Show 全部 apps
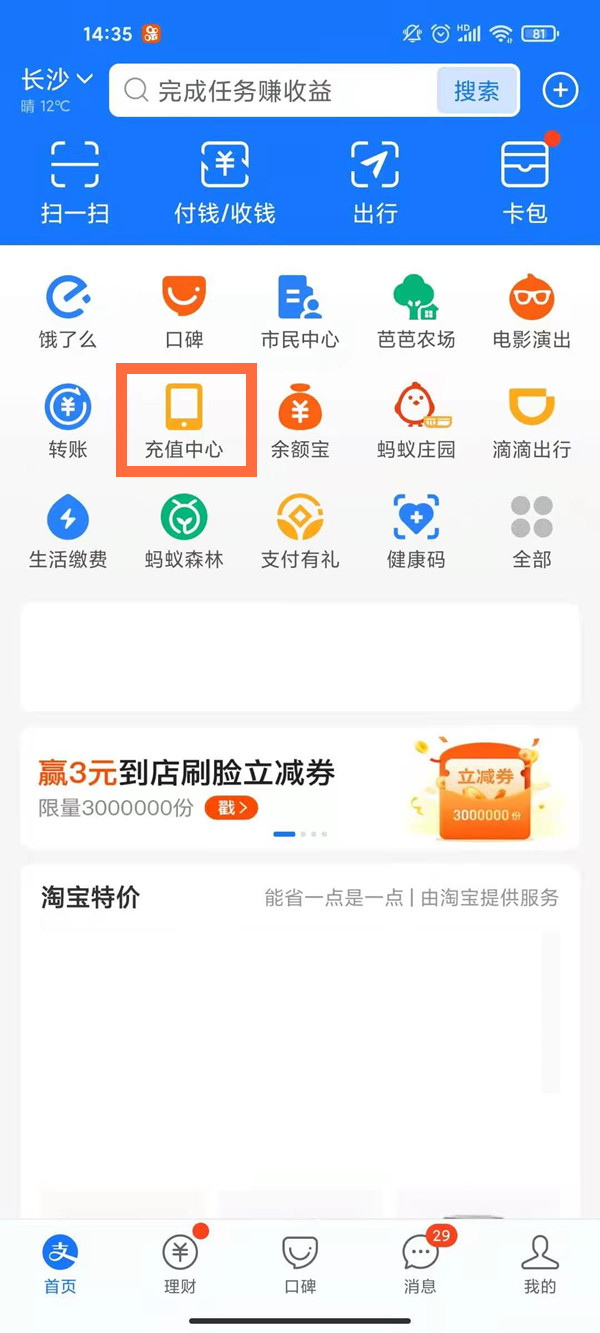Screen dimensions: 600x1333 [x=532, y=531]
